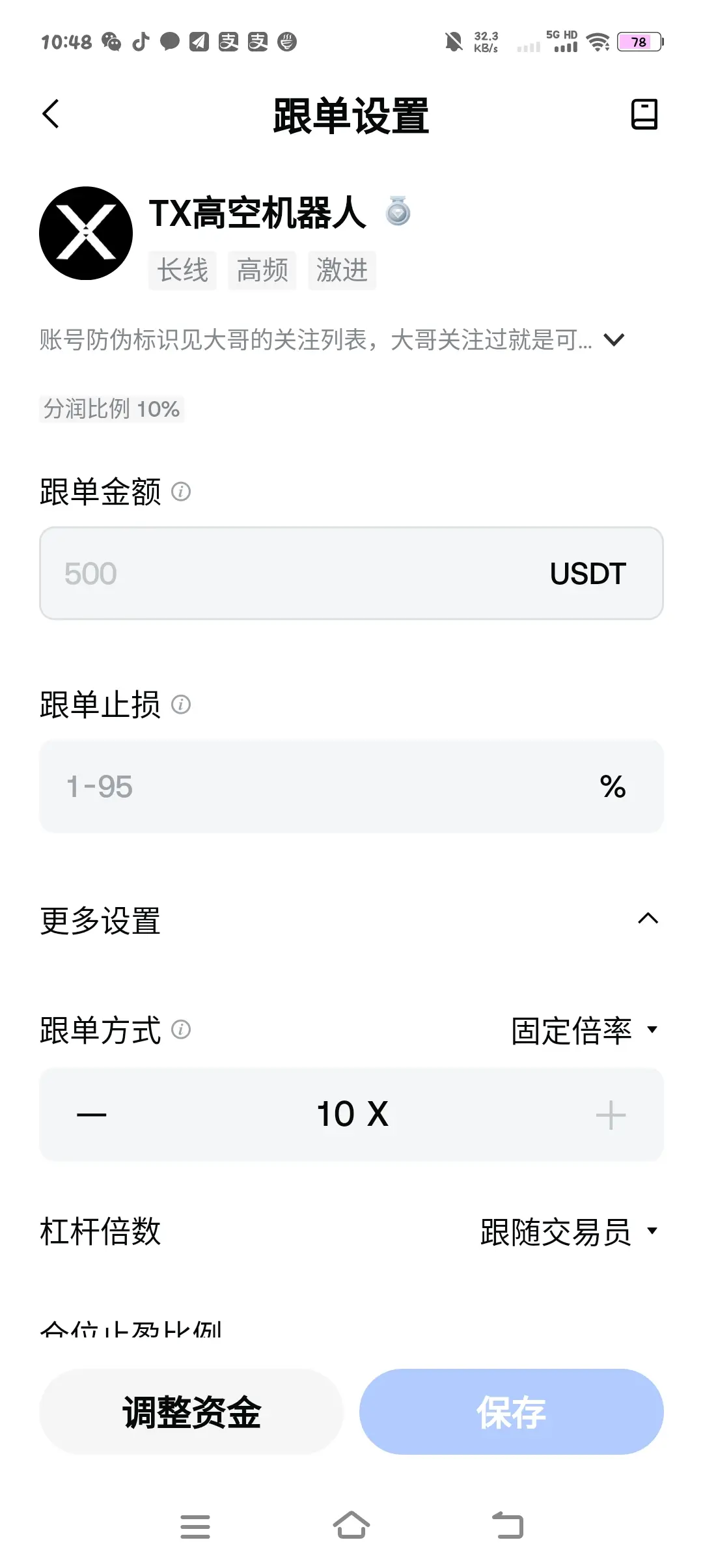This screenshot has height=1568, width=703.
Task: Increase the multiplier with the plus button
Action: [x=611, y=1115]
